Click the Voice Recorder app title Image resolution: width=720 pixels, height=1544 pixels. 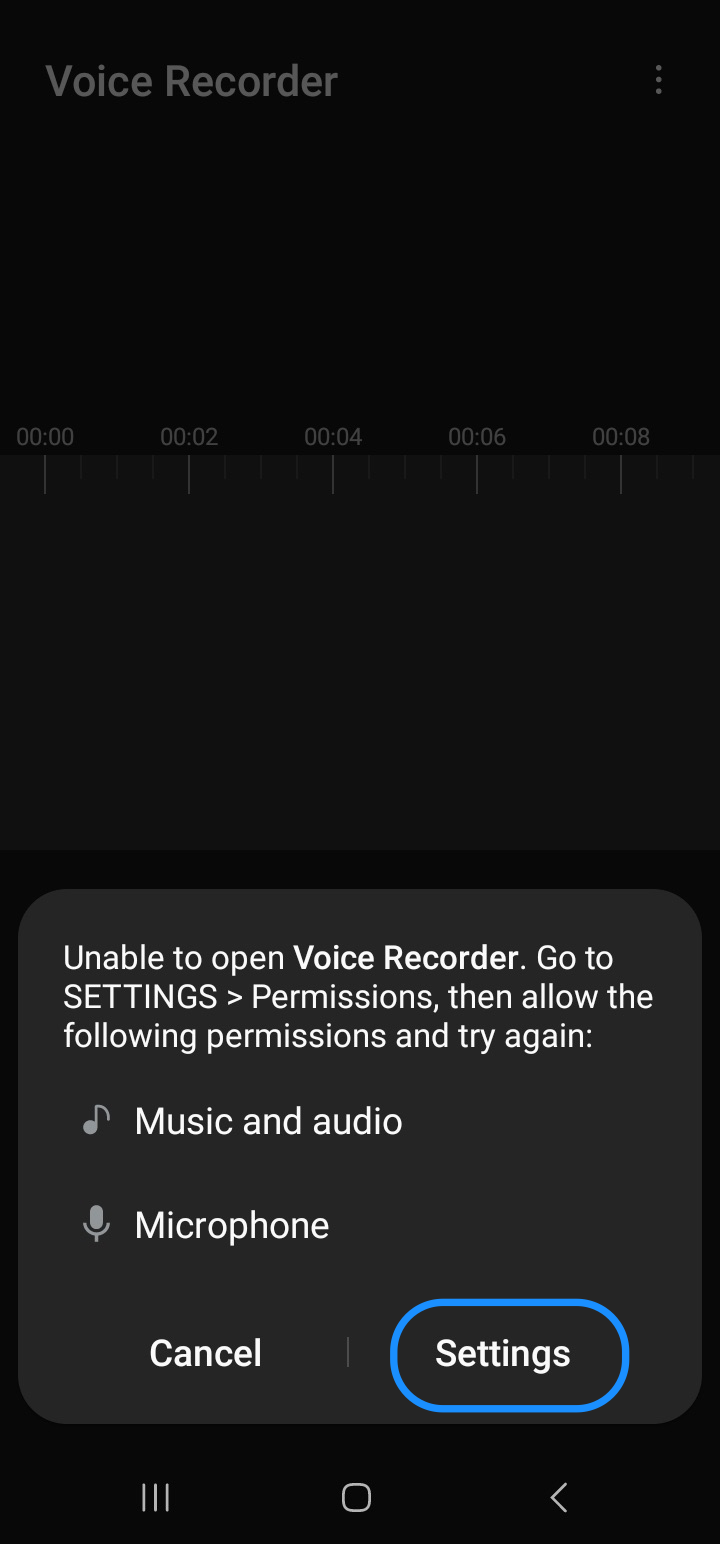(191, 80)
